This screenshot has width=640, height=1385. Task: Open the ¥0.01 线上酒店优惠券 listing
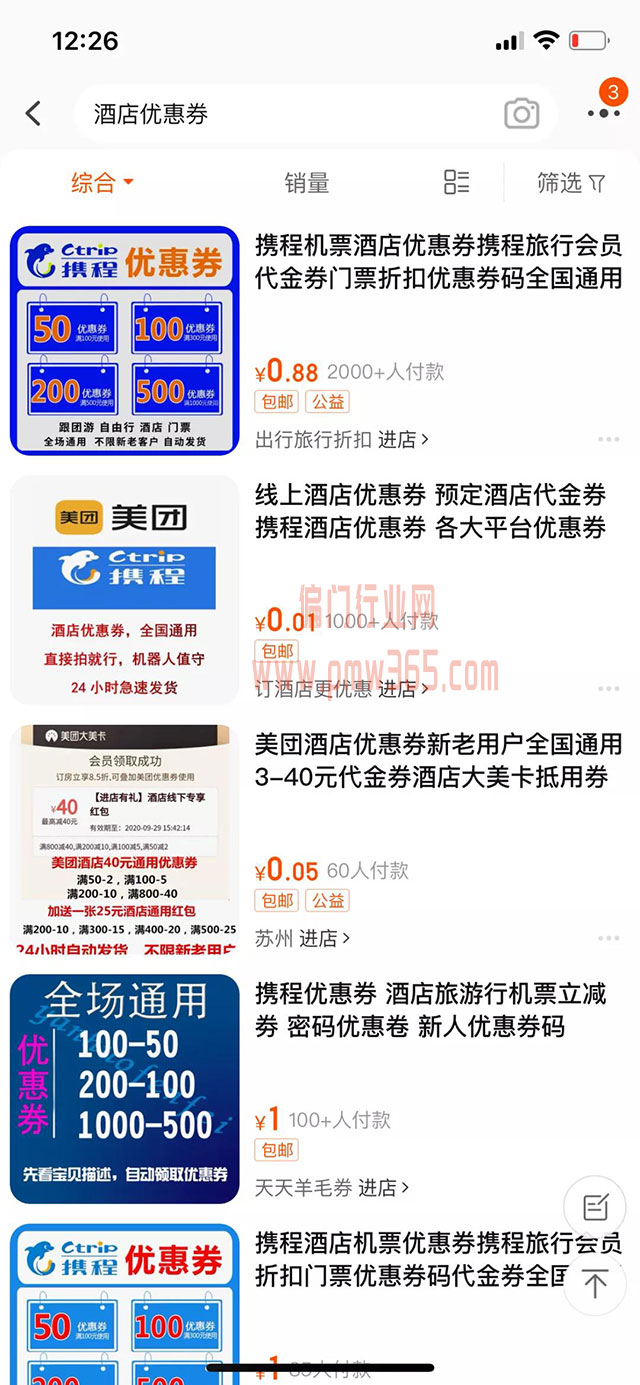[x=430, y=511]
